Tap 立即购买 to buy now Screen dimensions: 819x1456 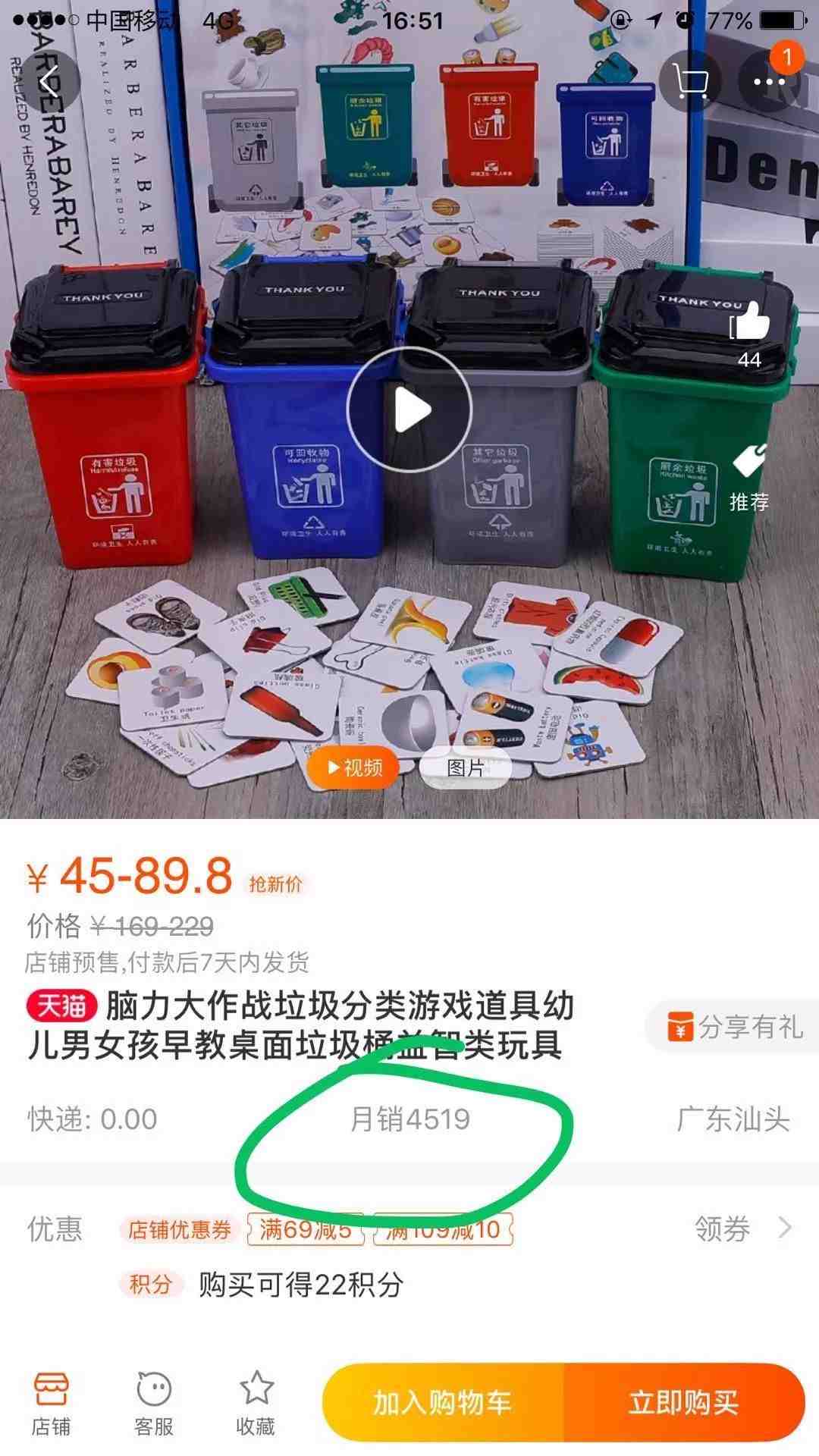coord(682,1403)
